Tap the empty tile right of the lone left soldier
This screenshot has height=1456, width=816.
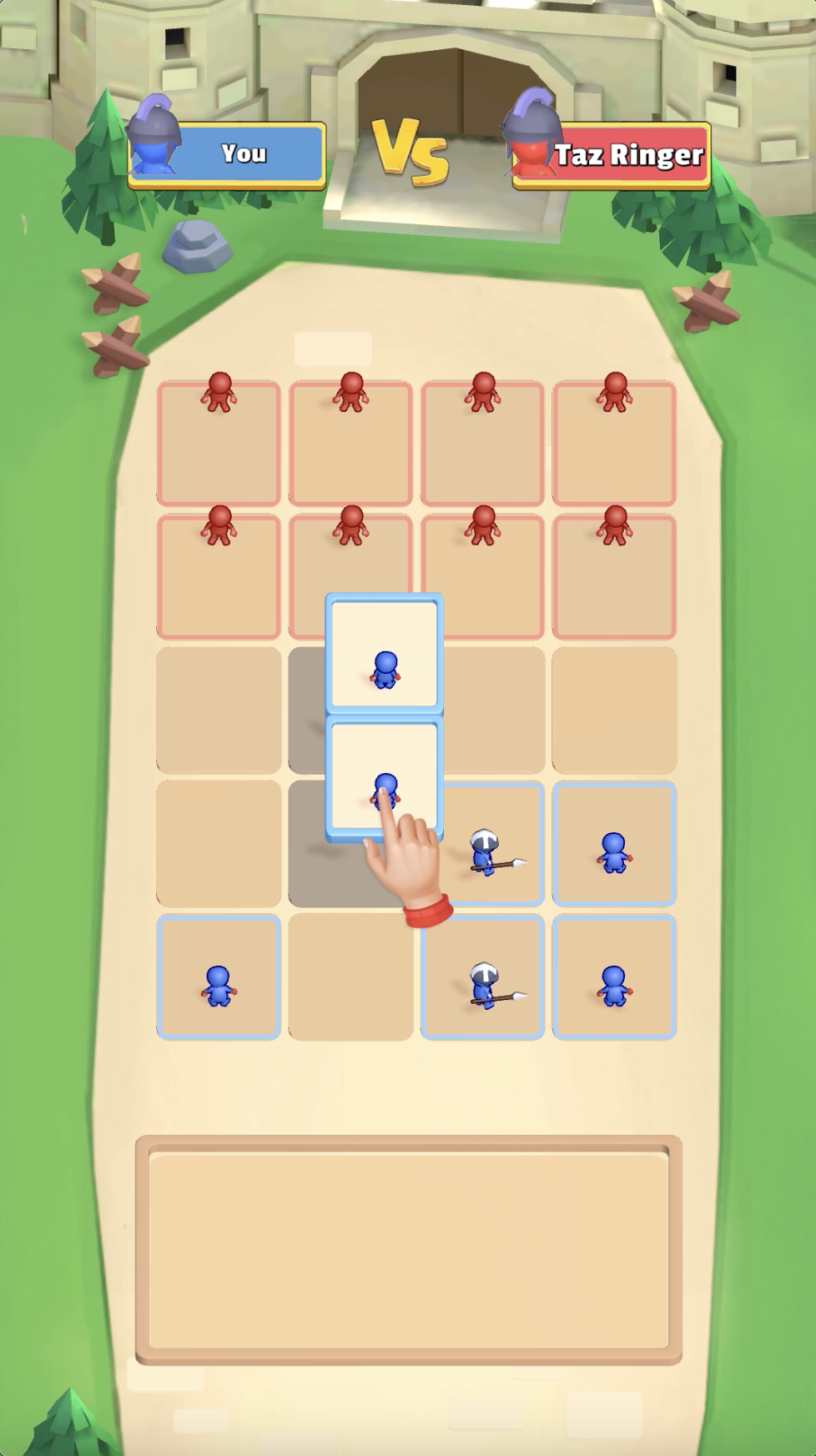click(350, 977)
